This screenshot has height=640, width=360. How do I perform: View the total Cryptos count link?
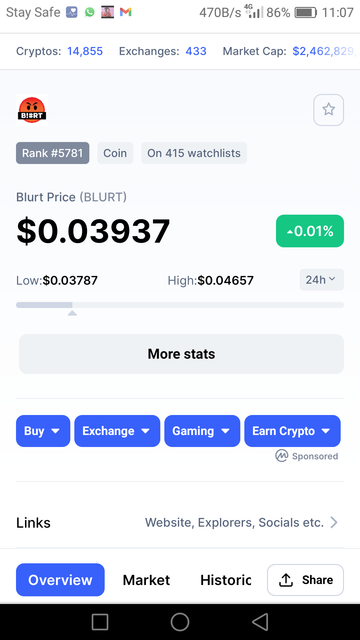[x=85, y=51]
